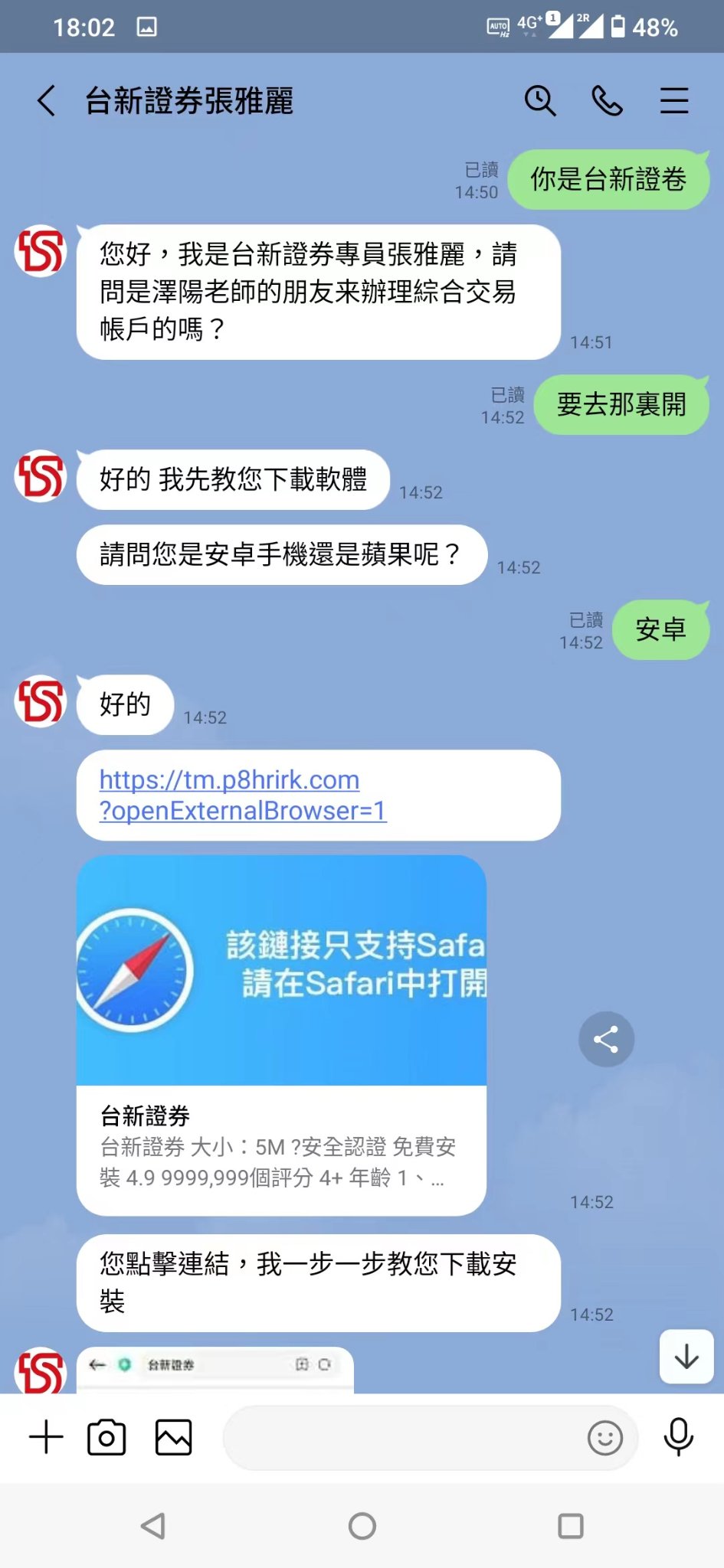Open the recent apps overview

570,1526
